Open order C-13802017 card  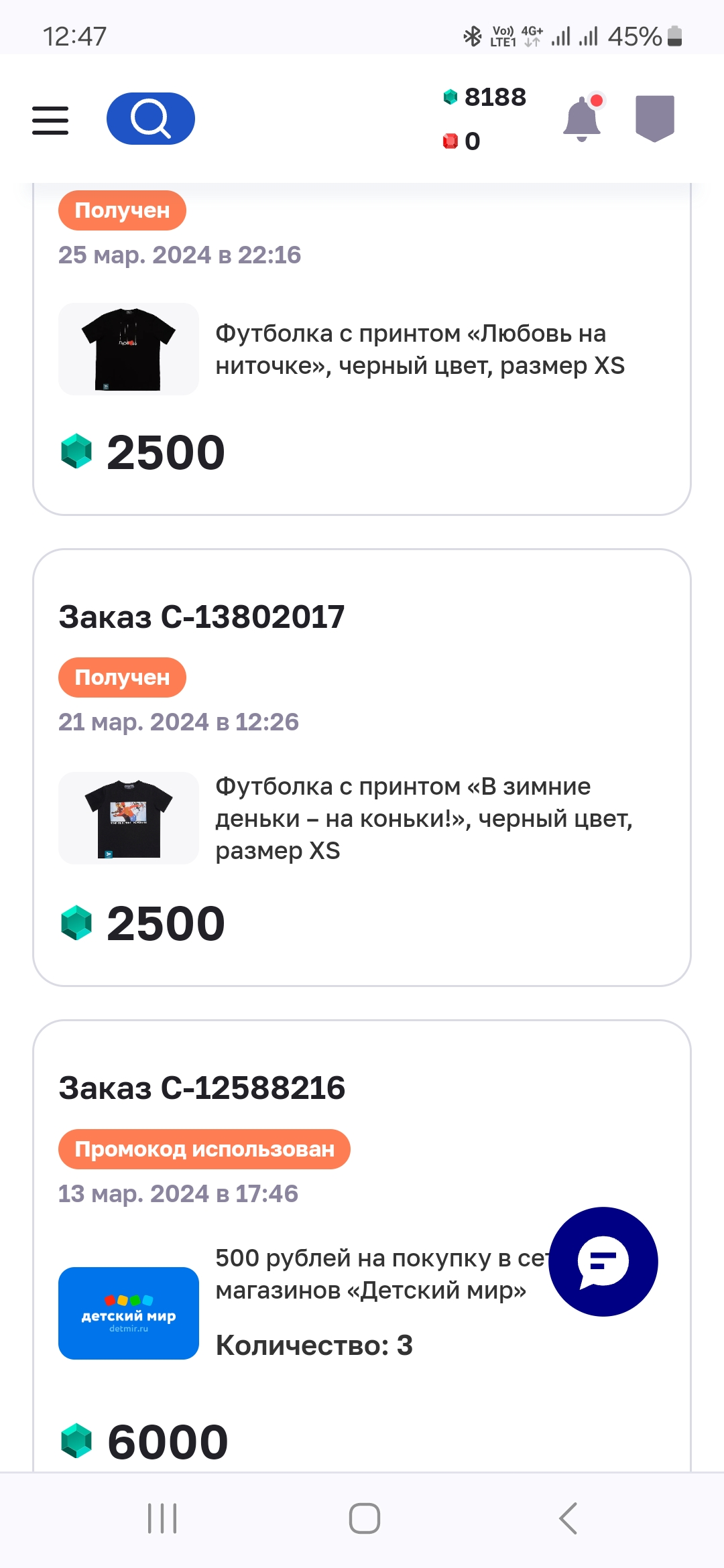coord(362,768)
